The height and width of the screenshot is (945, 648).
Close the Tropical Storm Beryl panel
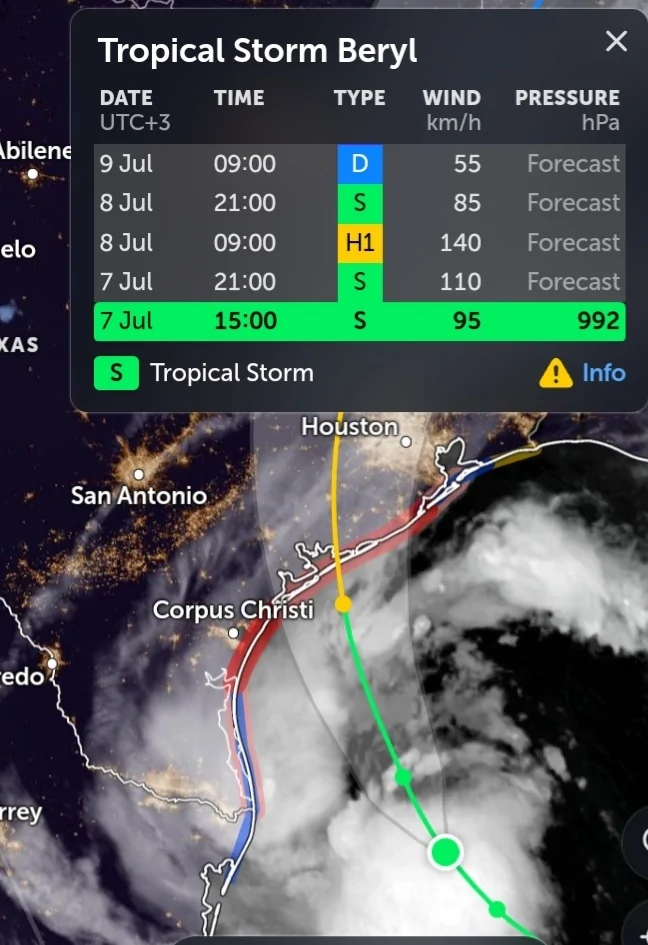click(x=617, y=41)
